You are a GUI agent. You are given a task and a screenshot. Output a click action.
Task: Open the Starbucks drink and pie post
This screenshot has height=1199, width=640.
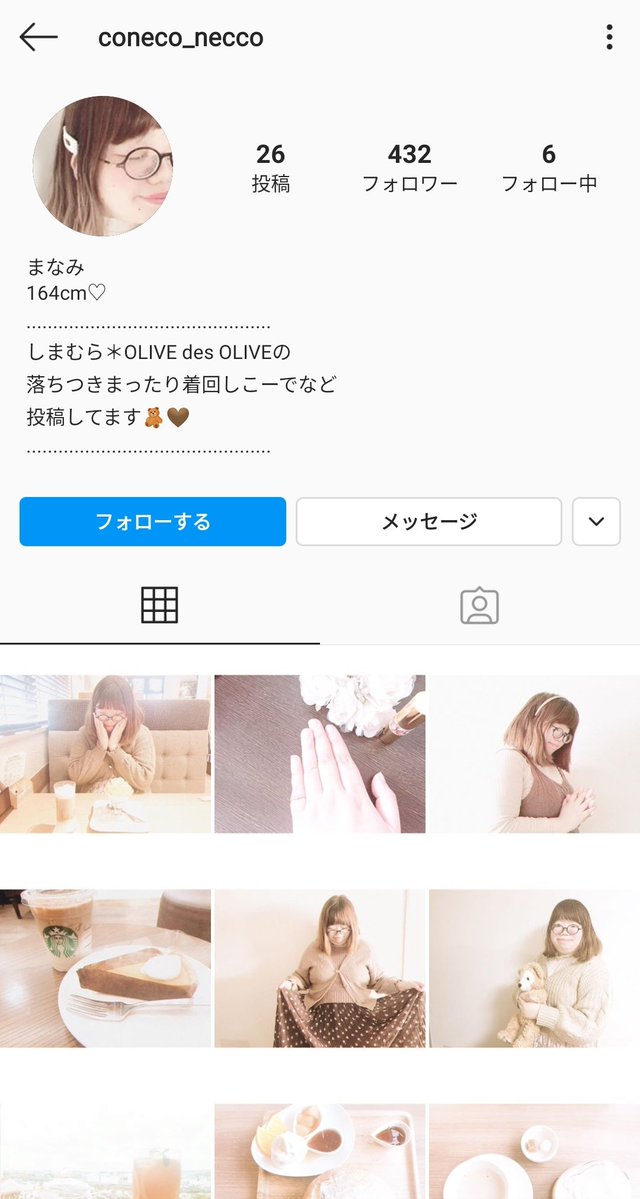point(106,968)
